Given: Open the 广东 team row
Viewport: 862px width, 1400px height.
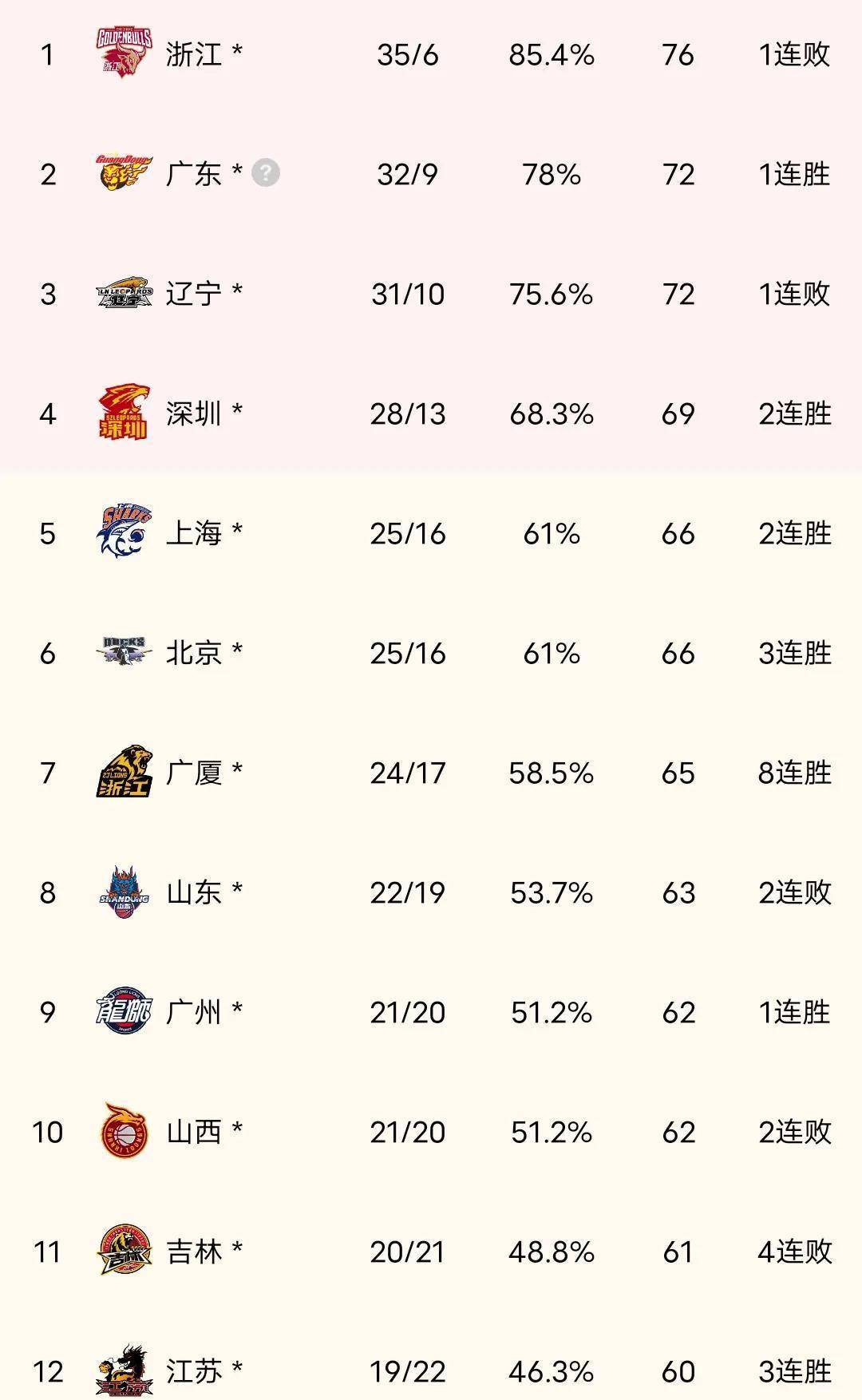Looking at the screenshot, I should pos(431,174).
